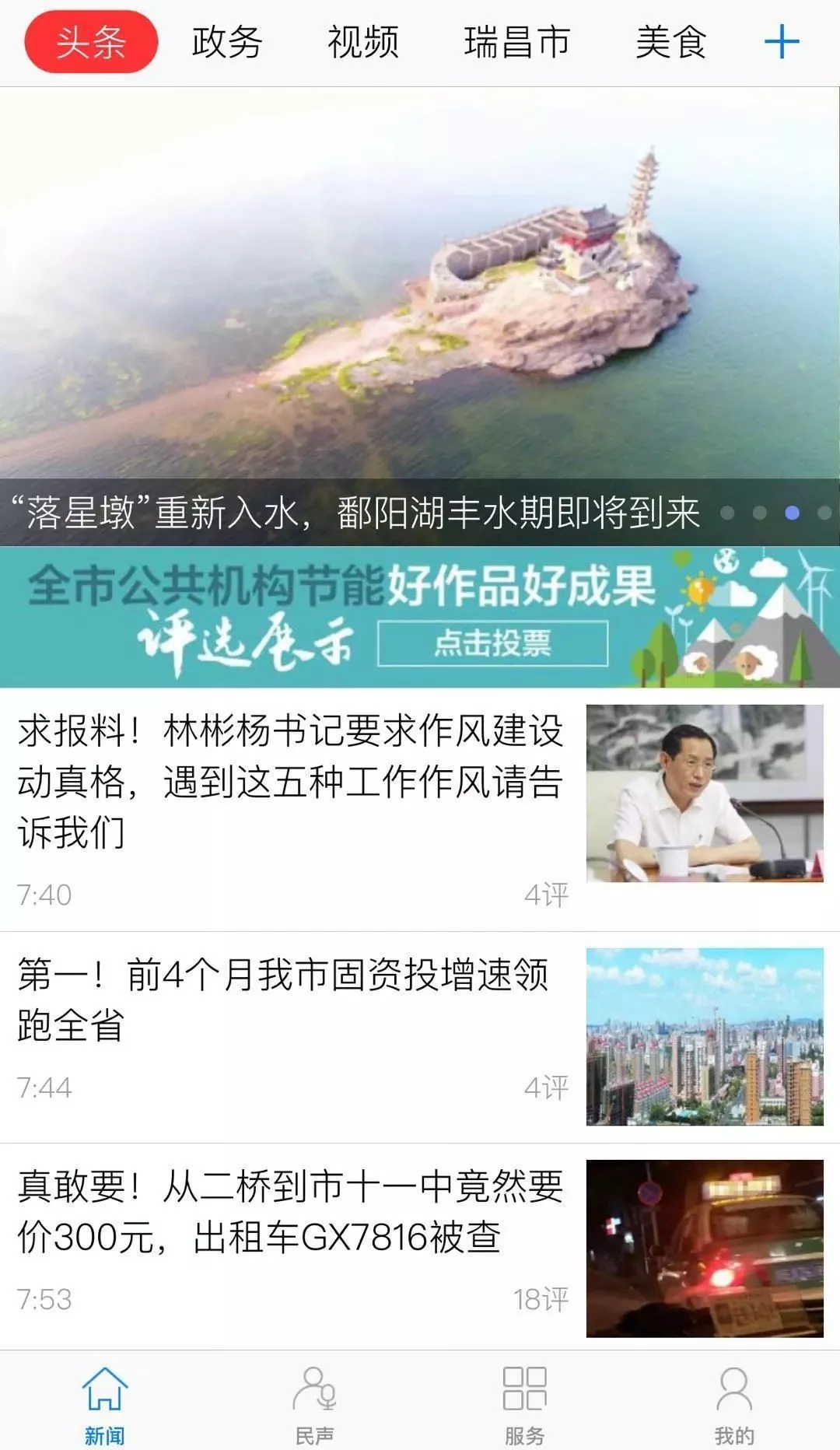This screenshot has width=840, height=1450.
Task: Tap the plus icon to add channels
Action: click(782, 42)
